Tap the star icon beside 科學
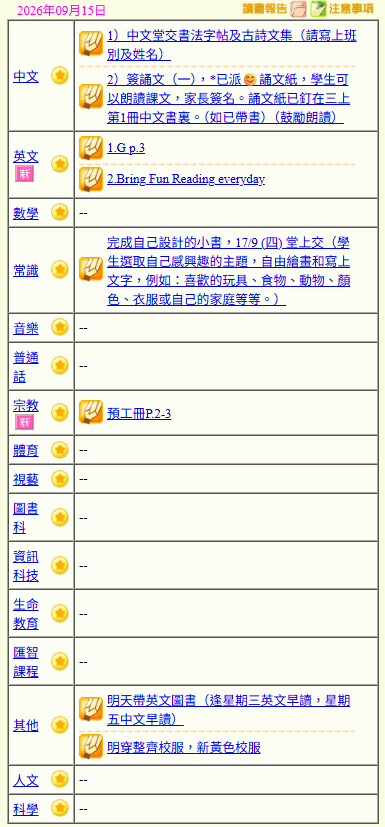385x827 pixels. tap(60, 808)
